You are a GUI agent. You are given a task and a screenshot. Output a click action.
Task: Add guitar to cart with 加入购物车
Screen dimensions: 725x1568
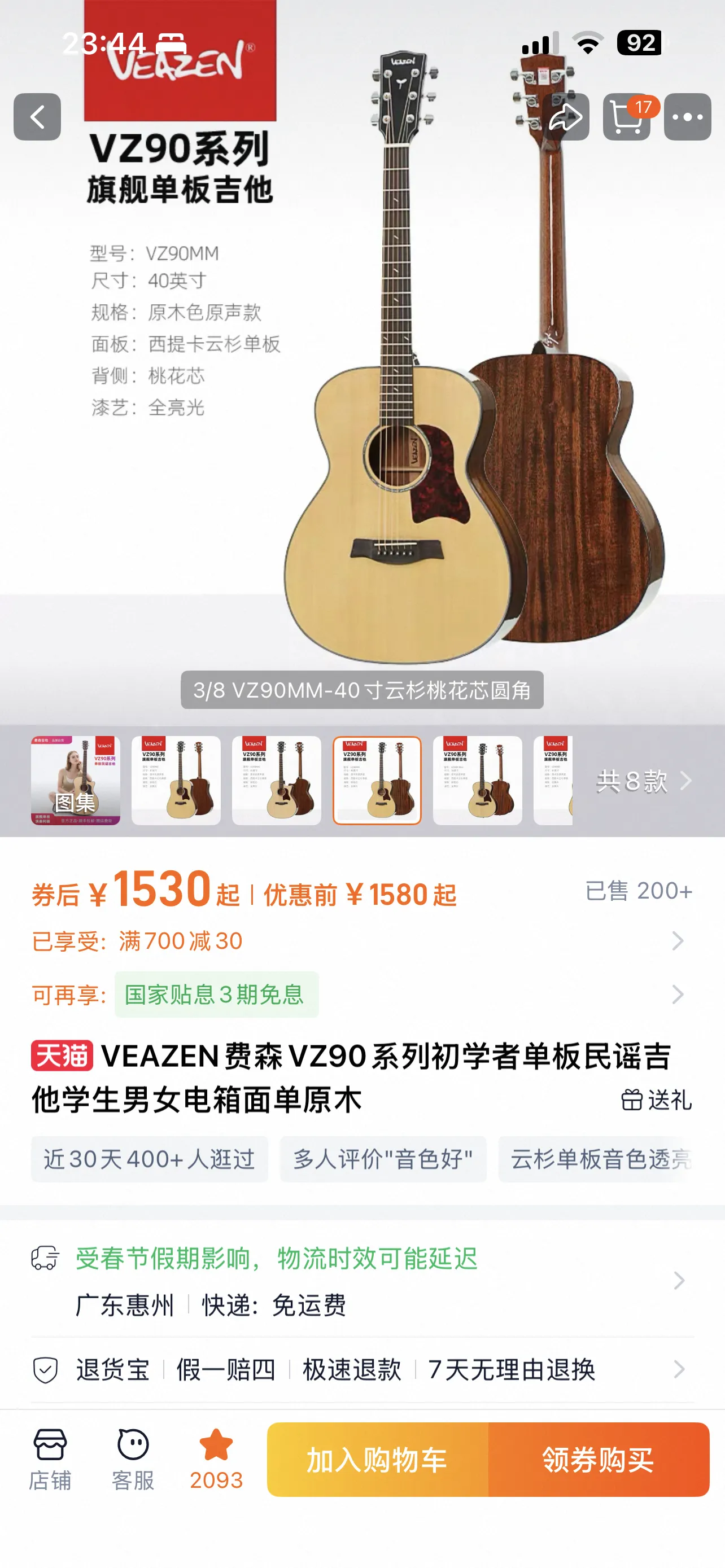(x=377, y=1459)
